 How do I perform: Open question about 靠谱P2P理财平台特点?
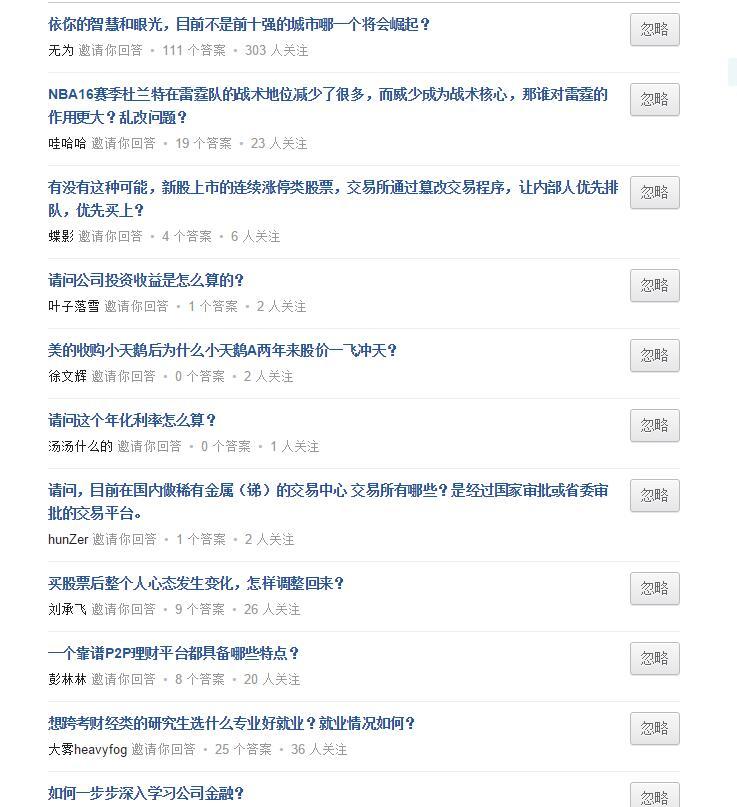pos(173,653)
